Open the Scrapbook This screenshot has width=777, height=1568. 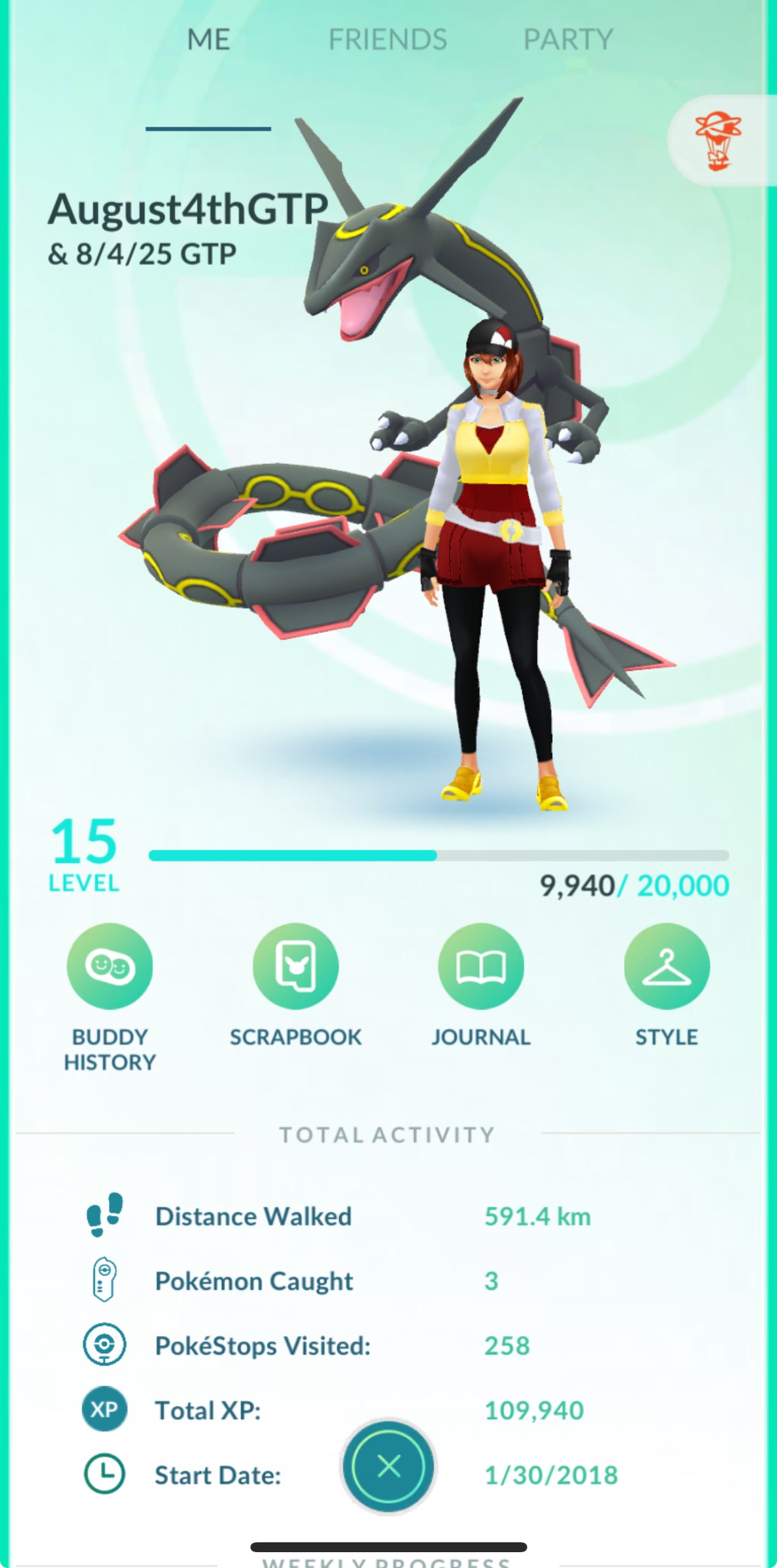(x=295, y=966)
